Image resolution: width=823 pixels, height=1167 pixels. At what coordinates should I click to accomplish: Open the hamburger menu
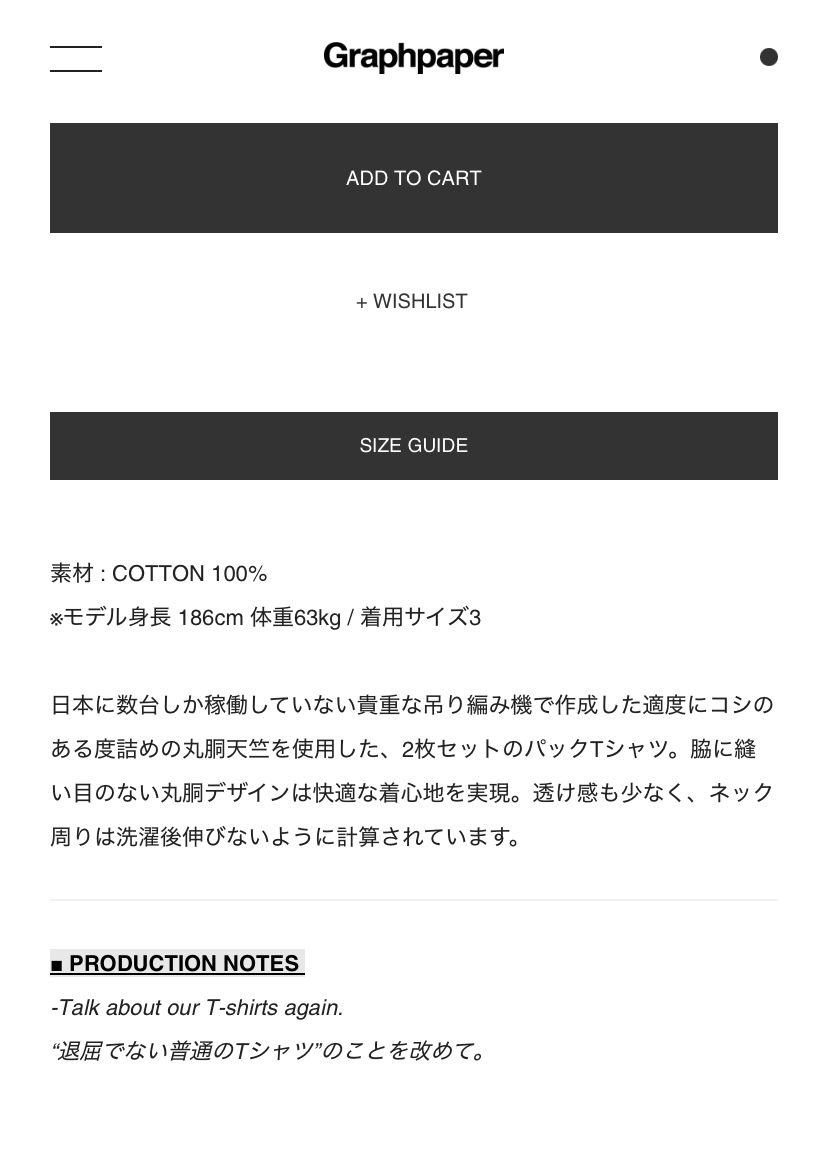coord(76,58)
